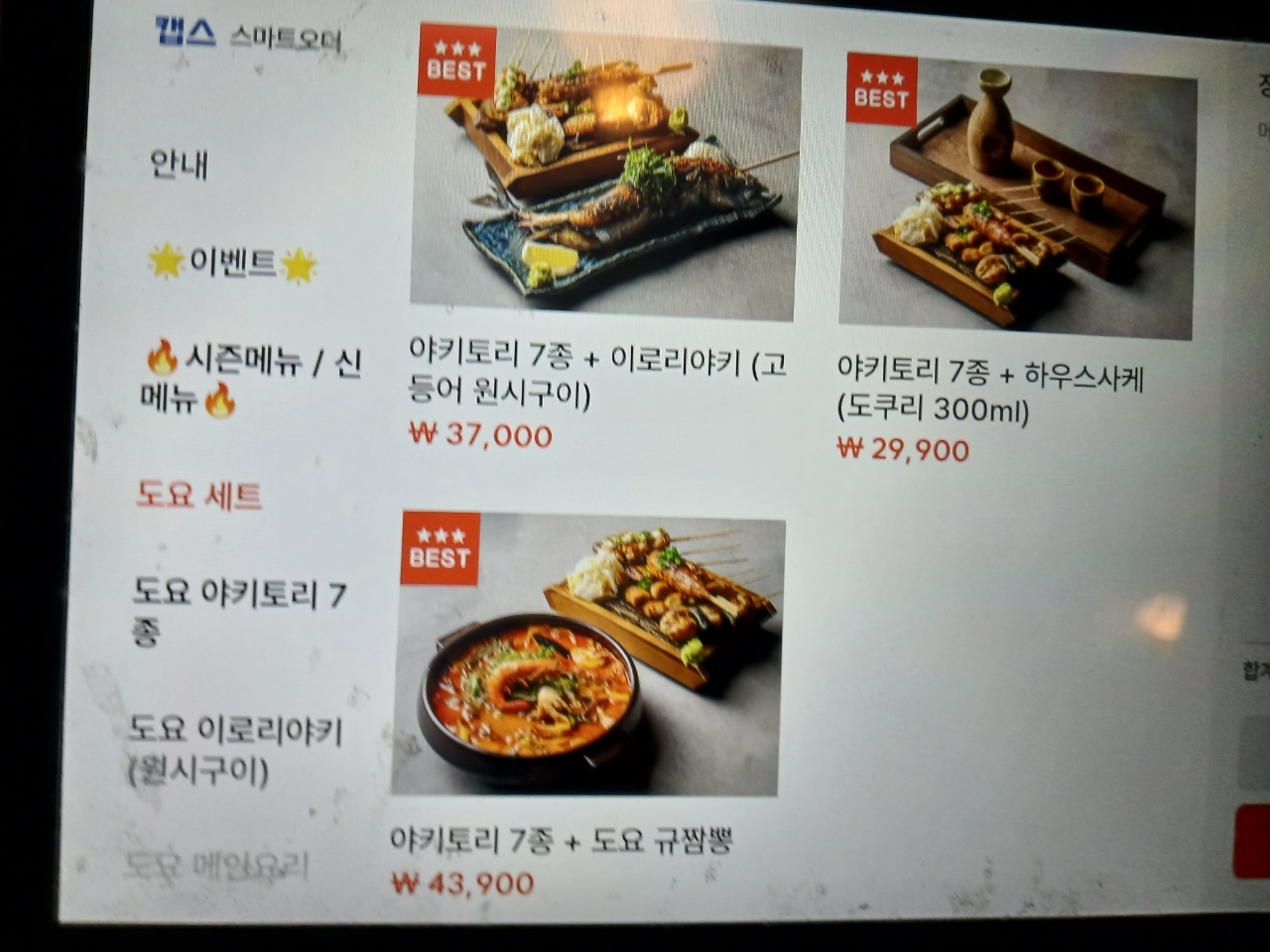Go to 도요 야키토리 7종 category
Viewport: 1270px width, 952px height.
(x=239, y=611)
